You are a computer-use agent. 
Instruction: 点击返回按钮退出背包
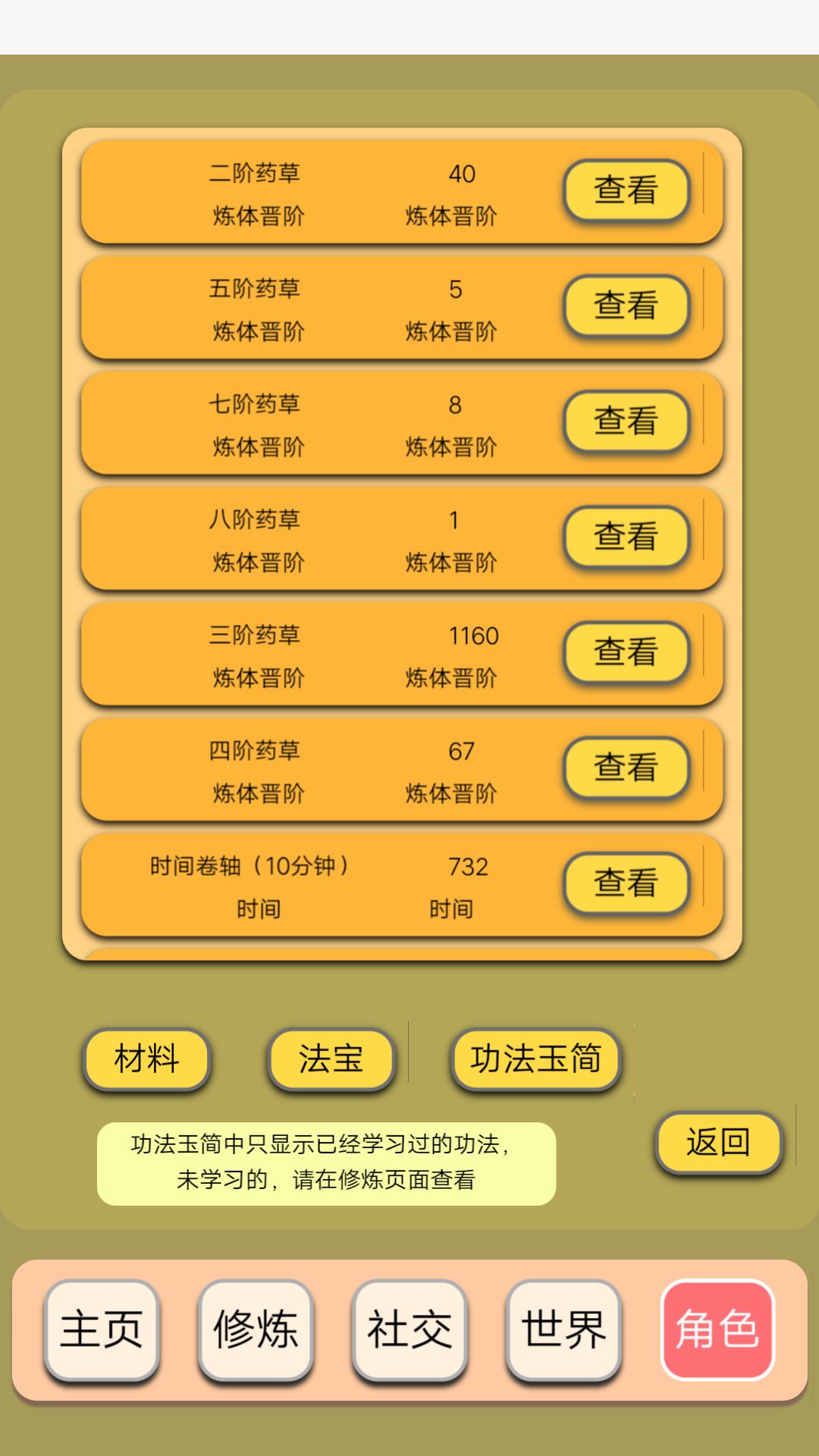pyautogui.click(x=717, y=1144)
